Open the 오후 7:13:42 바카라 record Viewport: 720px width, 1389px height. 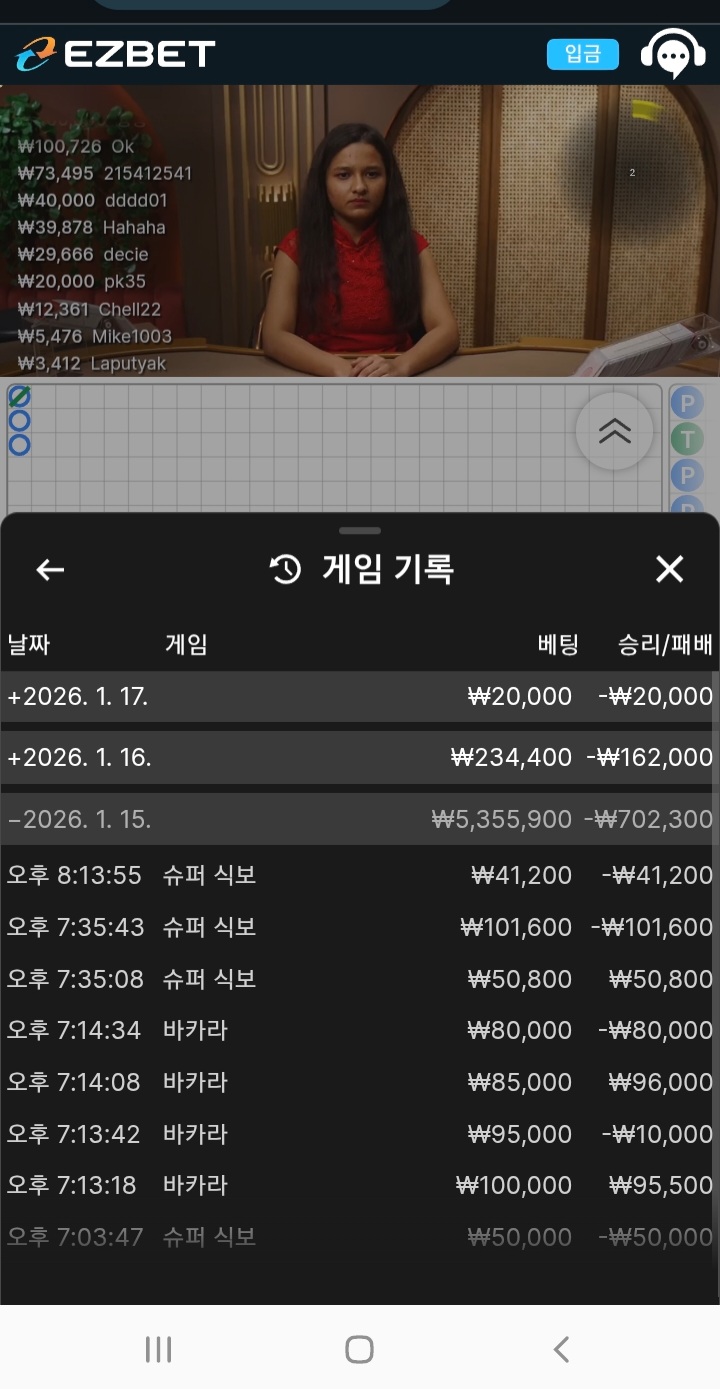coord(360,1134)
